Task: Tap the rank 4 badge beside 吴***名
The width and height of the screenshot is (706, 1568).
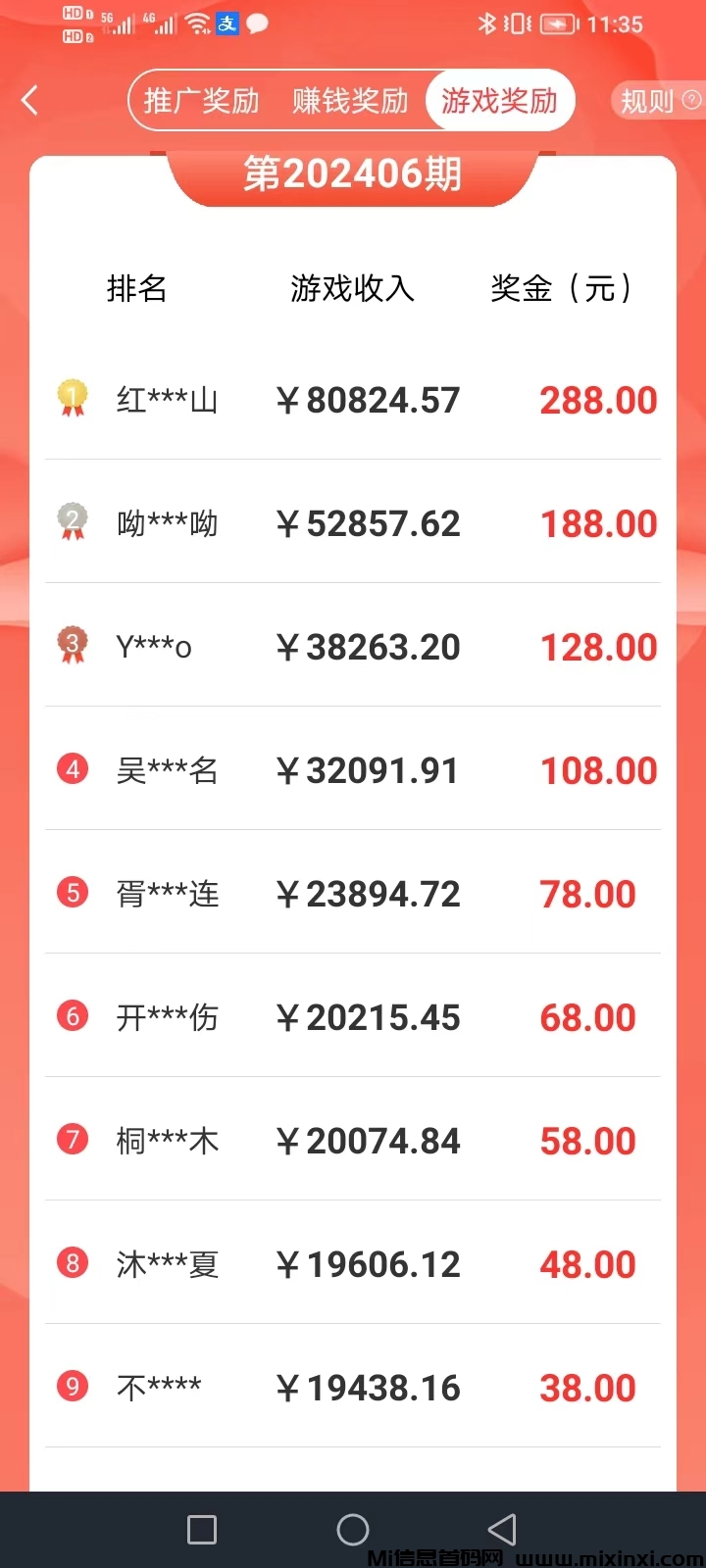Action: pos(72,769)
